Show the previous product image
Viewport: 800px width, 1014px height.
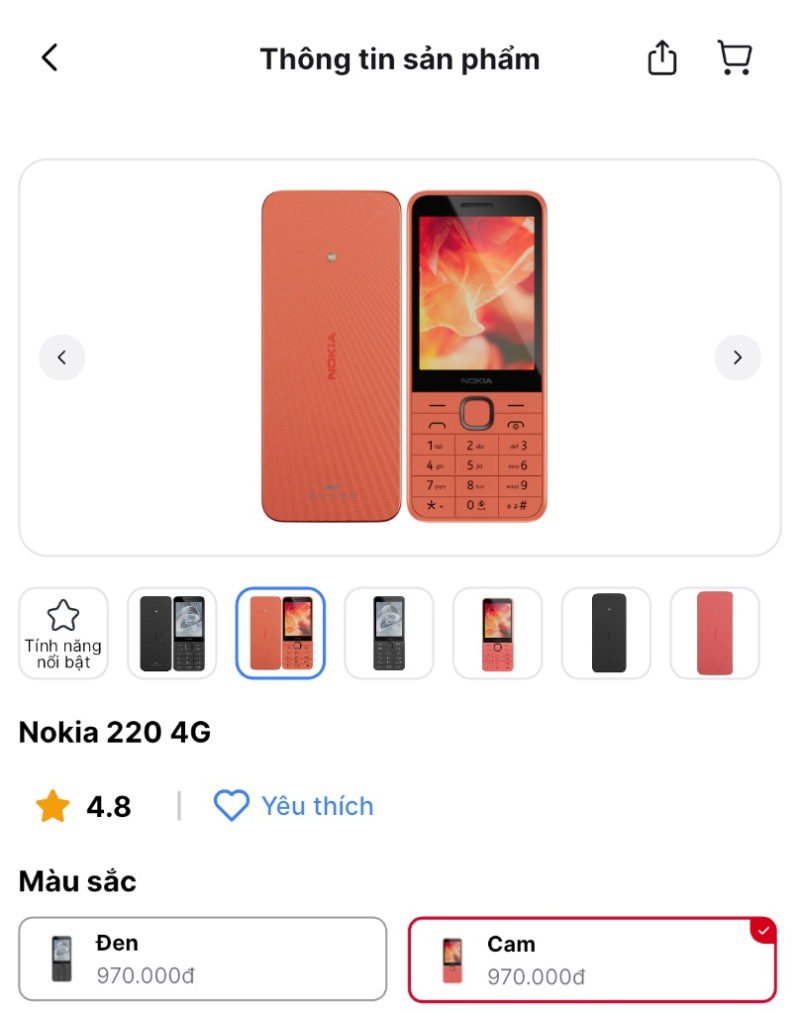(62, 357)
